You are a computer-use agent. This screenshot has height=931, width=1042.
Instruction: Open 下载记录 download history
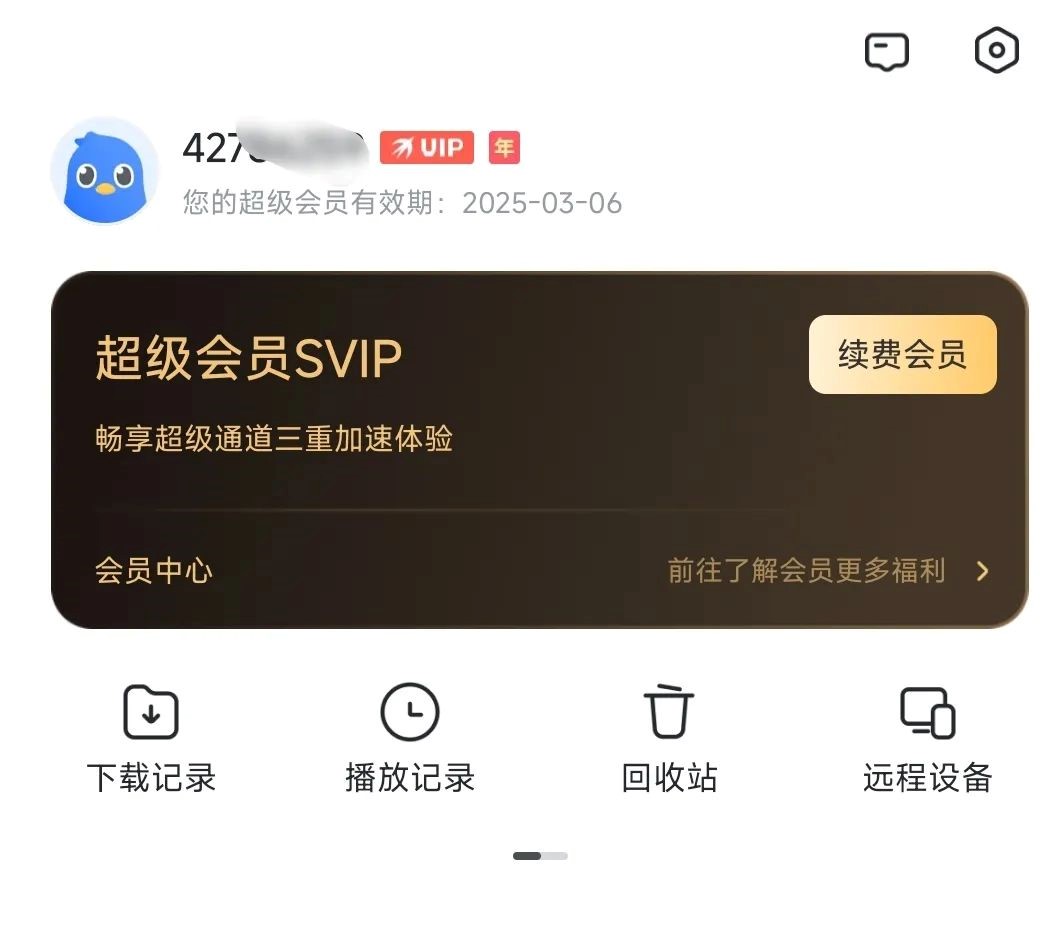pyautogui.click(x=151, y=739)
